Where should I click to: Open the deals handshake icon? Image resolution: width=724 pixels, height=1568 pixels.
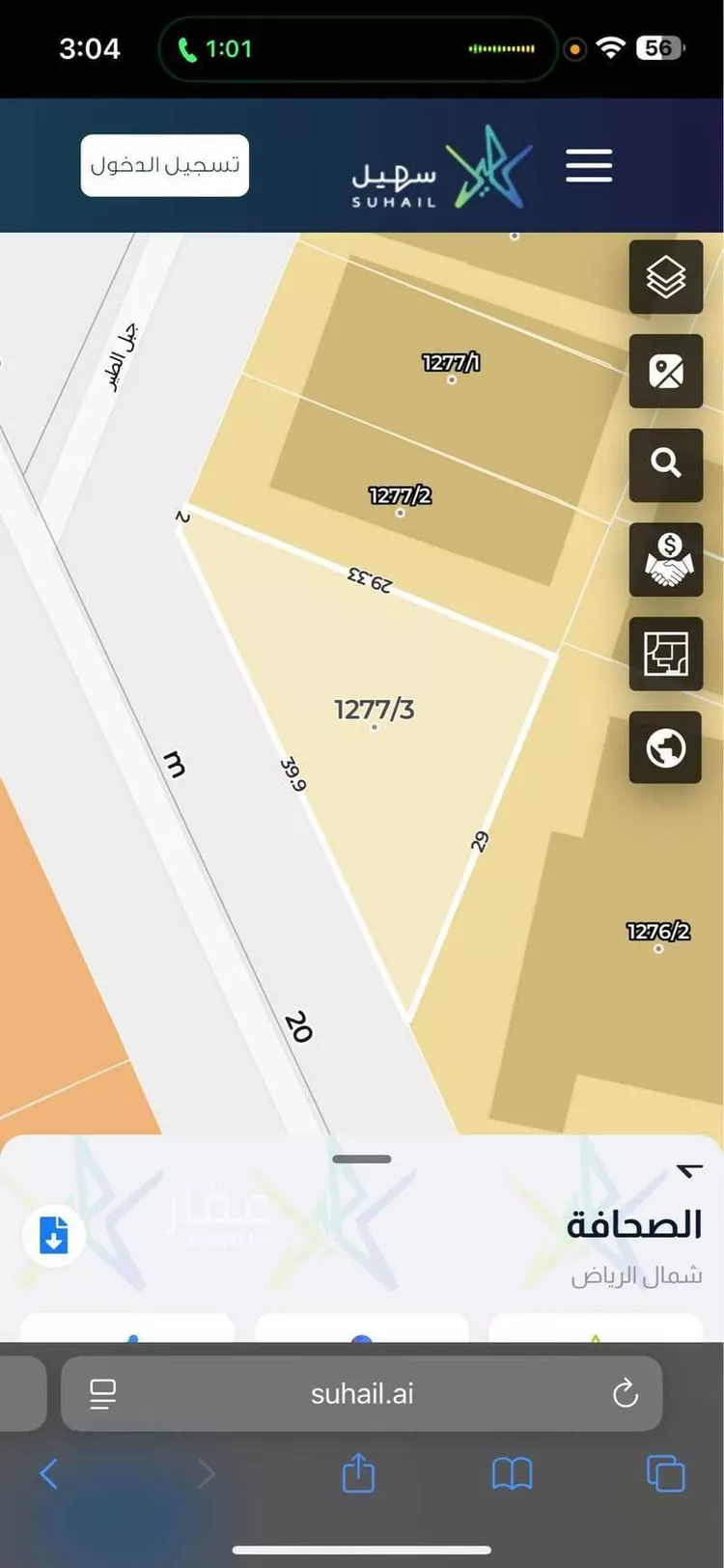point(665,560)
